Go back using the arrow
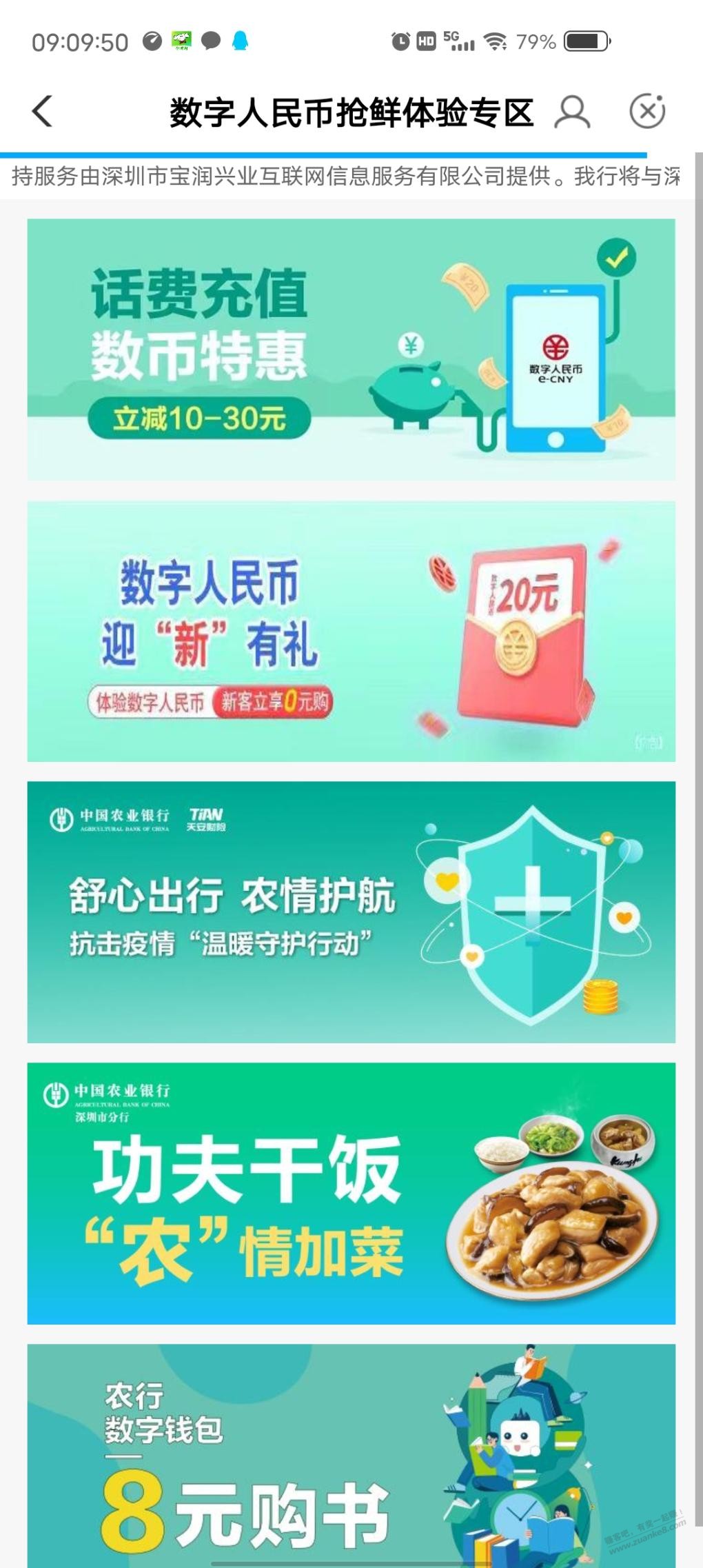Screen dimensions: 703x1568 coord(43,111)
